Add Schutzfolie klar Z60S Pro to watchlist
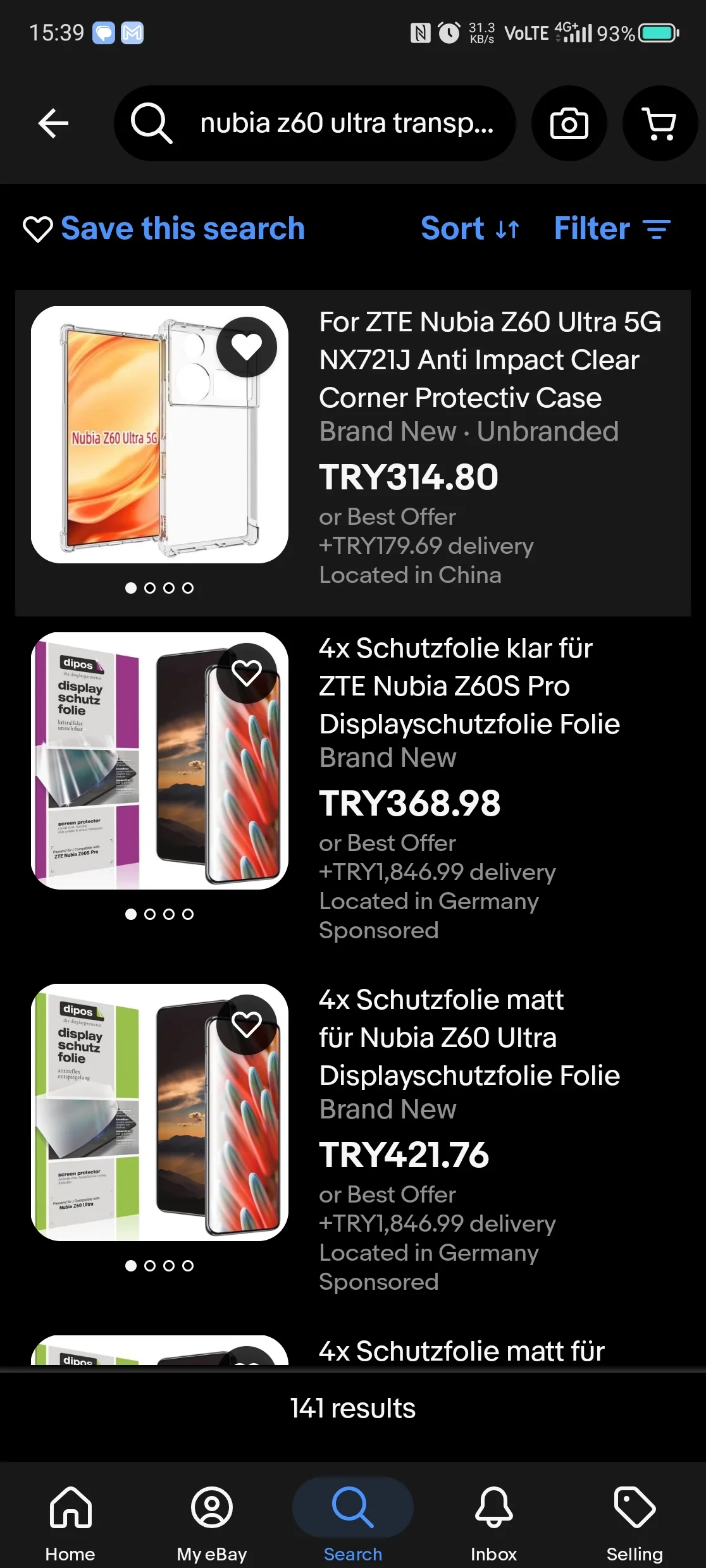The width and height of the screenshot is (706, 1568). click(247, 673)
